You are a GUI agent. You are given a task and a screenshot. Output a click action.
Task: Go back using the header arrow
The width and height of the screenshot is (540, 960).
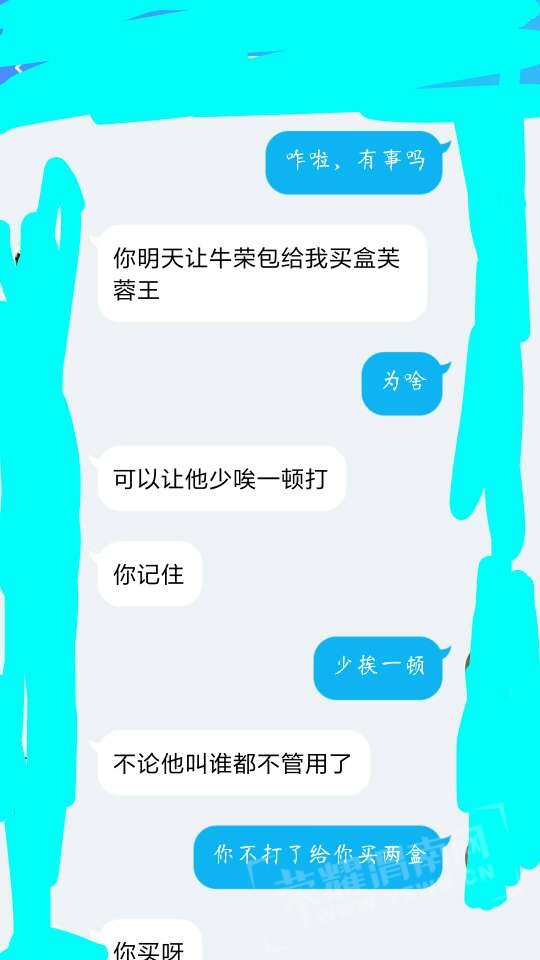click(18, 69)
